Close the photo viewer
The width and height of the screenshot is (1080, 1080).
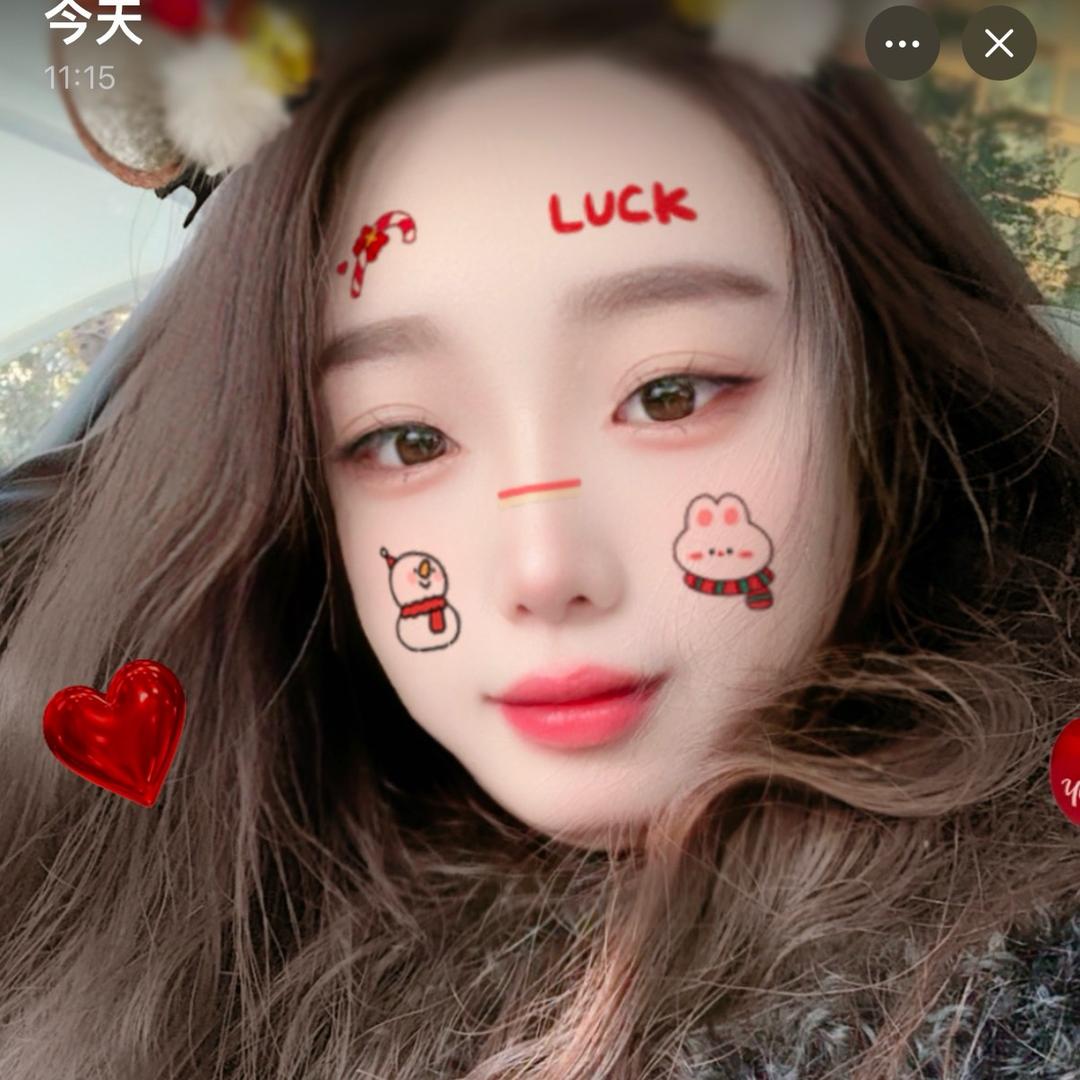point(999,43)
